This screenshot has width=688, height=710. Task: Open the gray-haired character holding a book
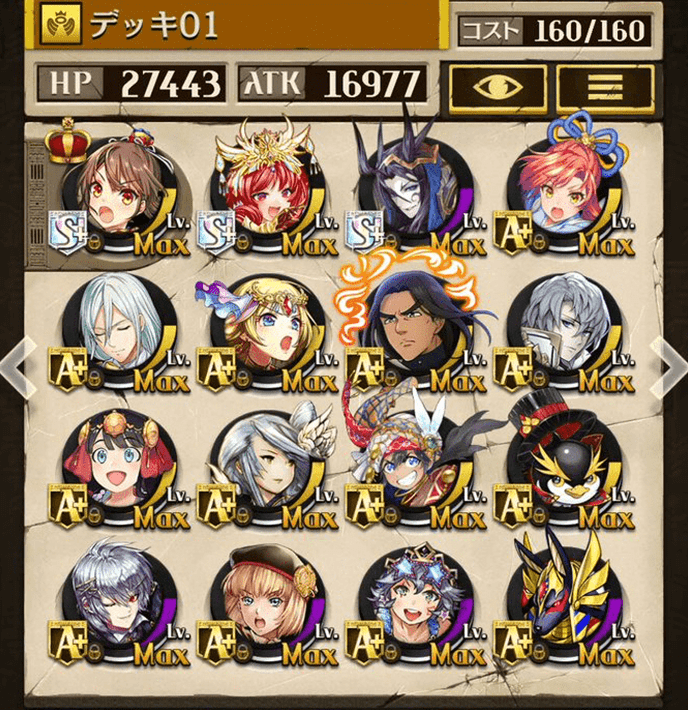coord(562,325)
